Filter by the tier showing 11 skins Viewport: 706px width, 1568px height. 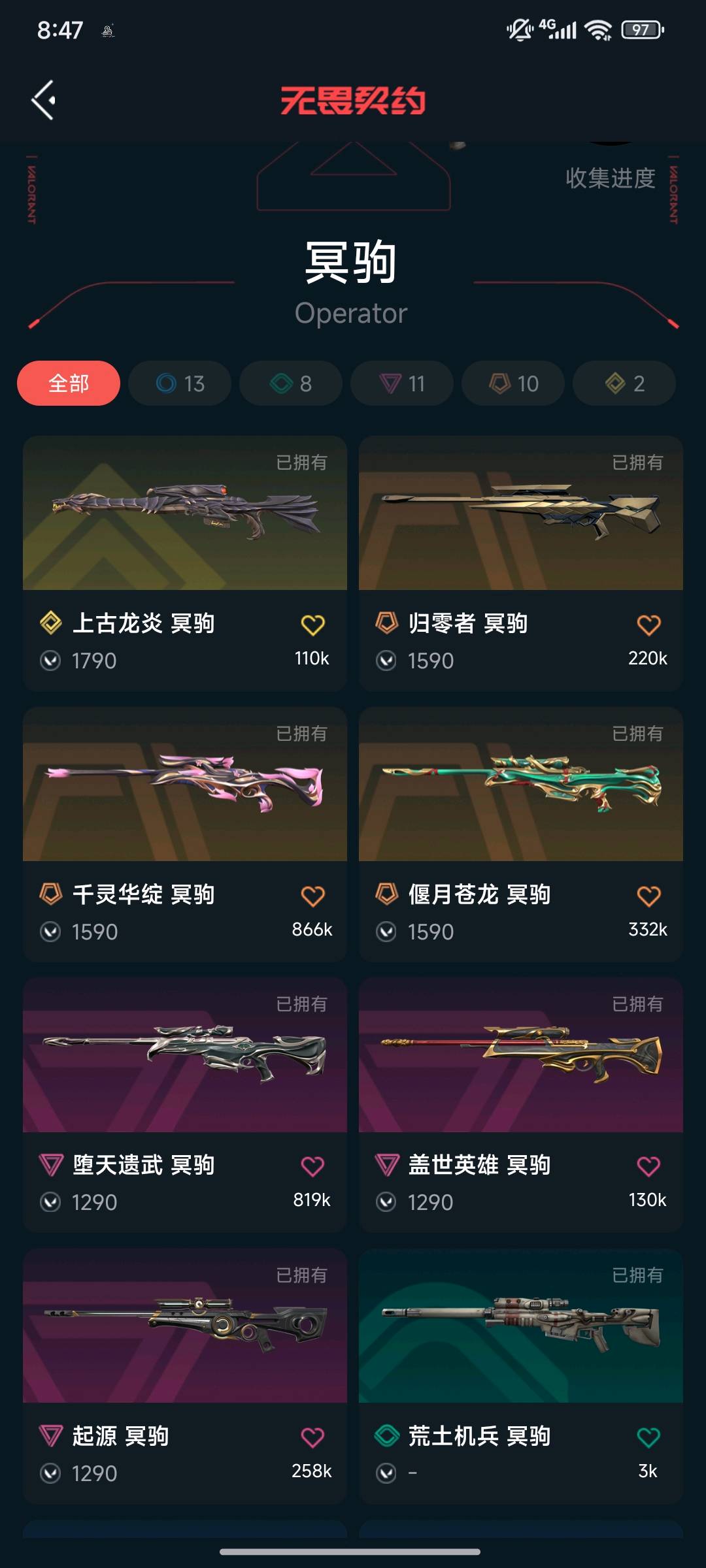402,384
